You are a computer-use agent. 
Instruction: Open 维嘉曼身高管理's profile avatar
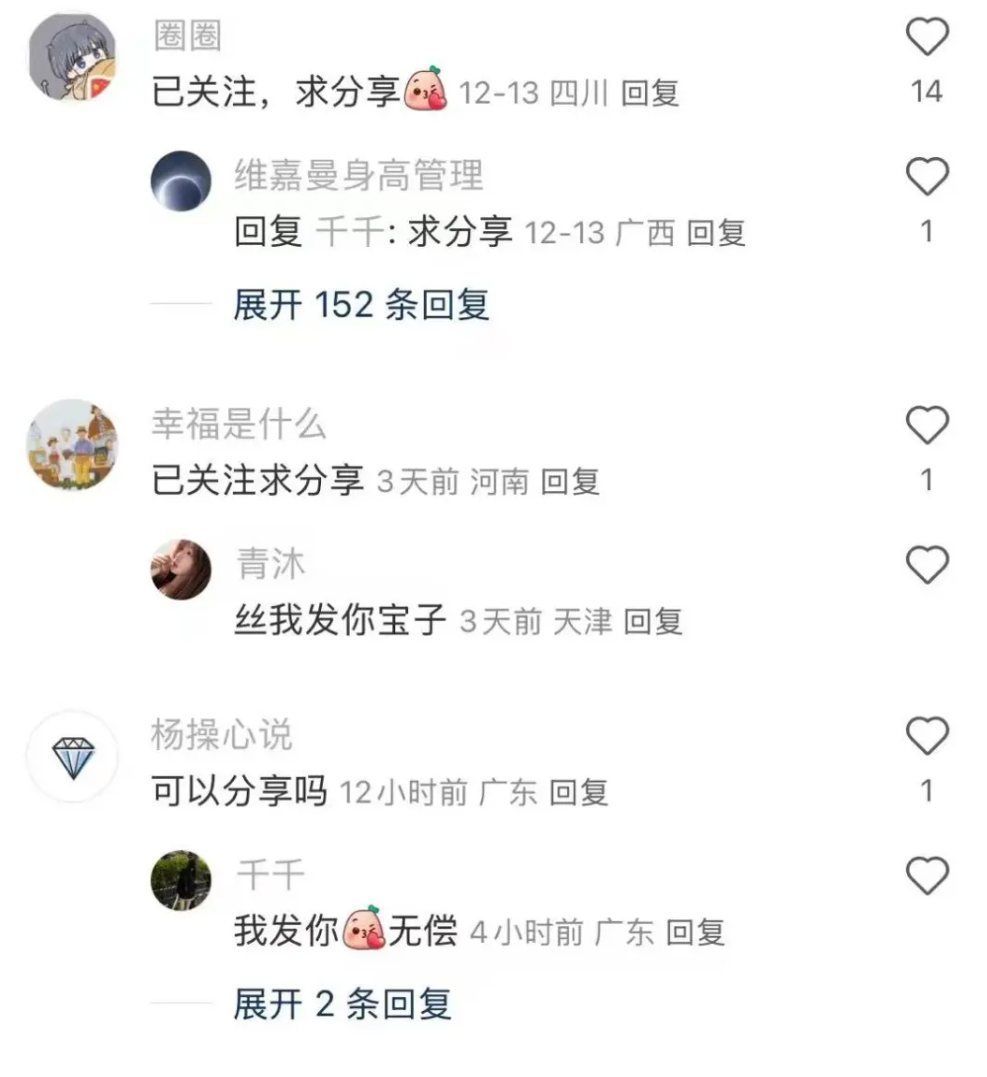(181, 181)
